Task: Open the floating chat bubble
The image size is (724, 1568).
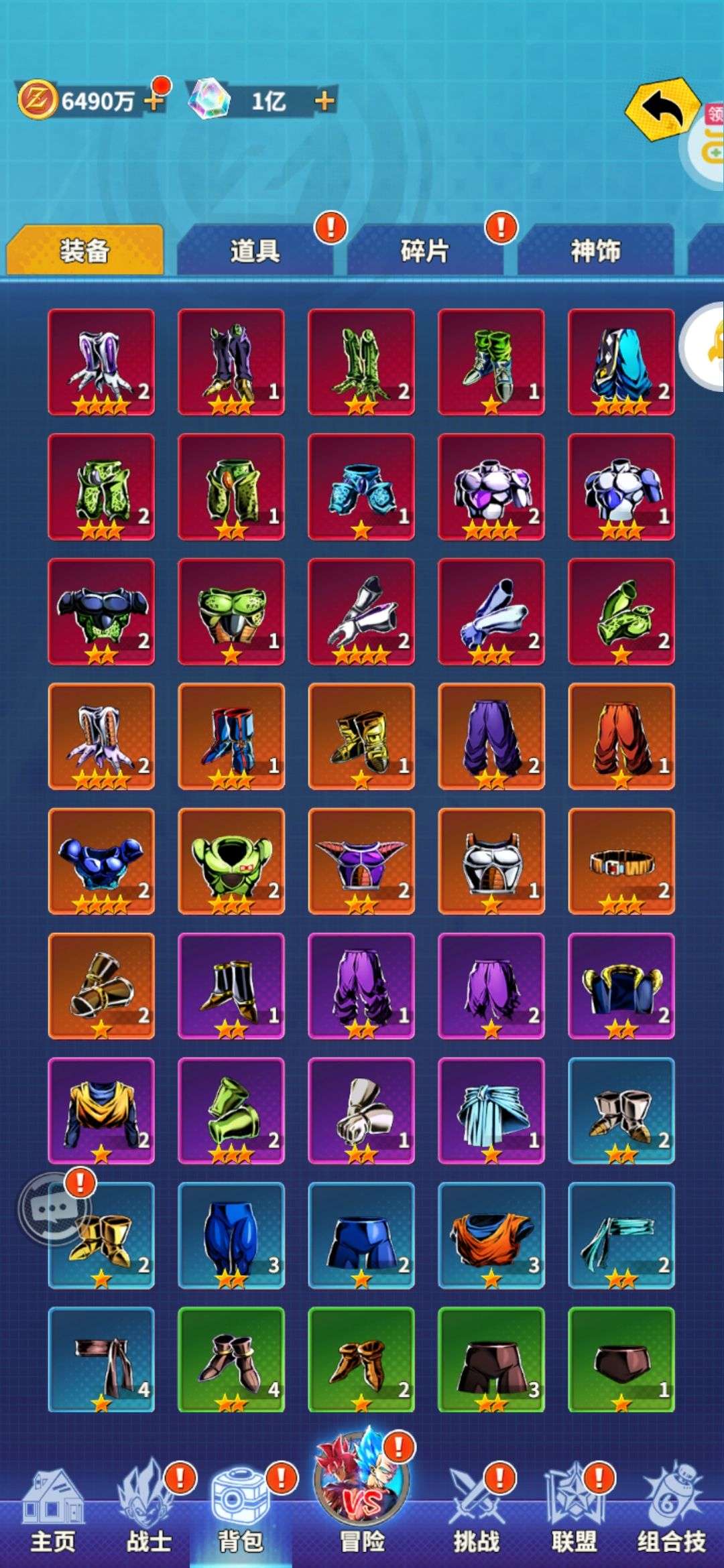Action: pyautogui.click(x=54, y=1208)
